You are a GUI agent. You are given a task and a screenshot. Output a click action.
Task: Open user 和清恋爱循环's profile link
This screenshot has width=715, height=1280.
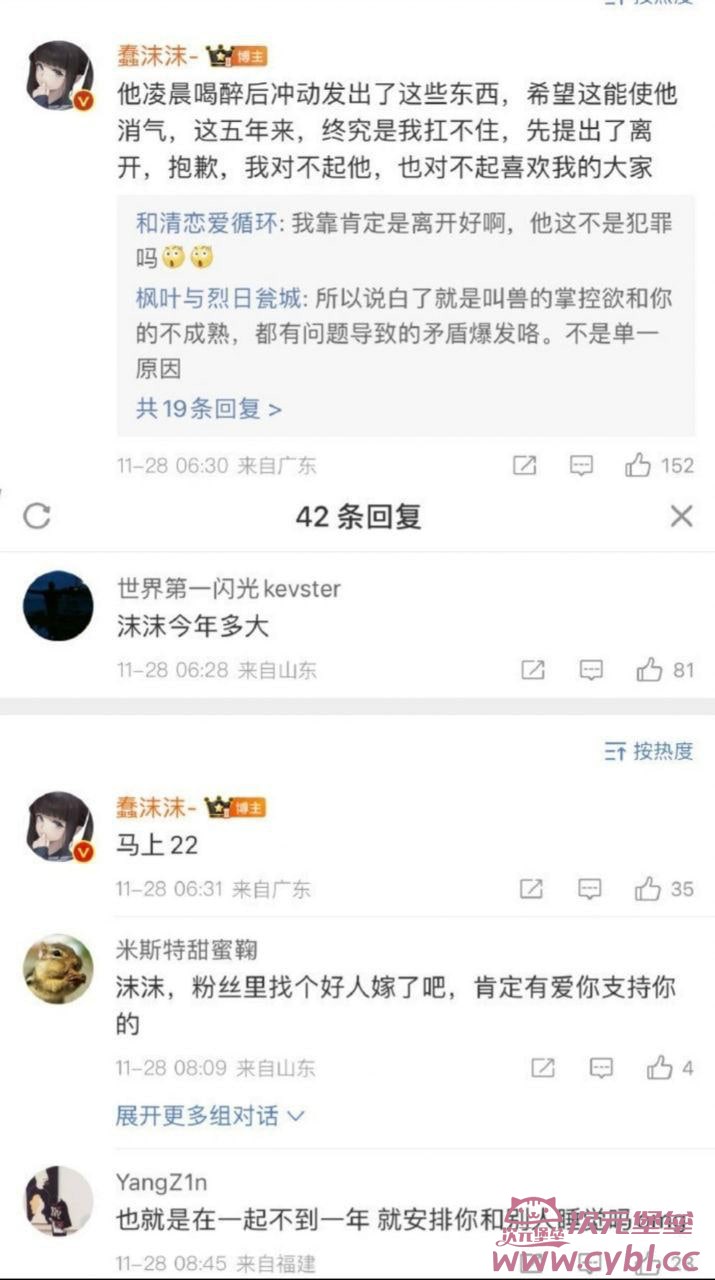[208, 224]
